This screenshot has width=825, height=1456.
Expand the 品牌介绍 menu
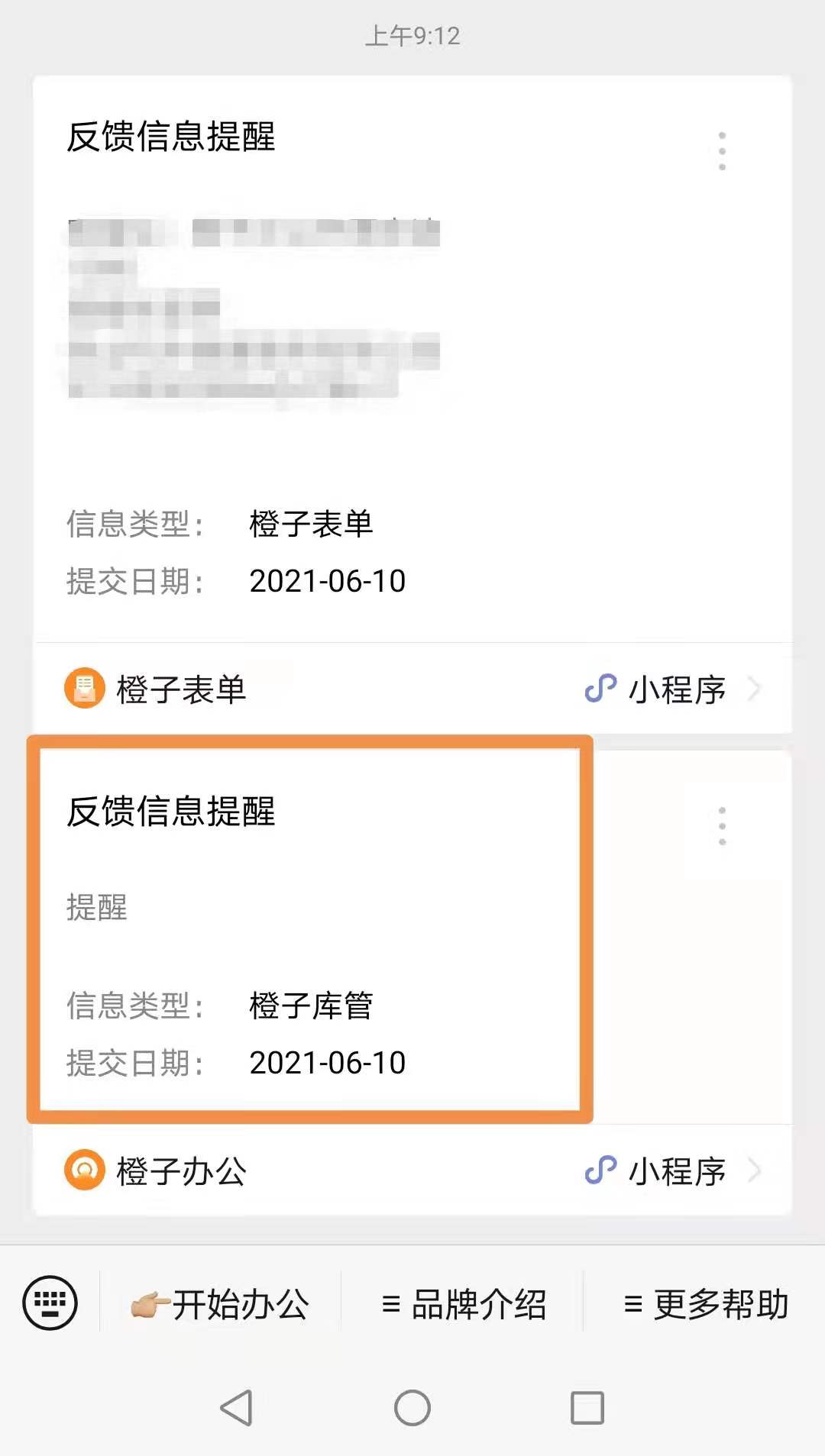coord(464,1304)
